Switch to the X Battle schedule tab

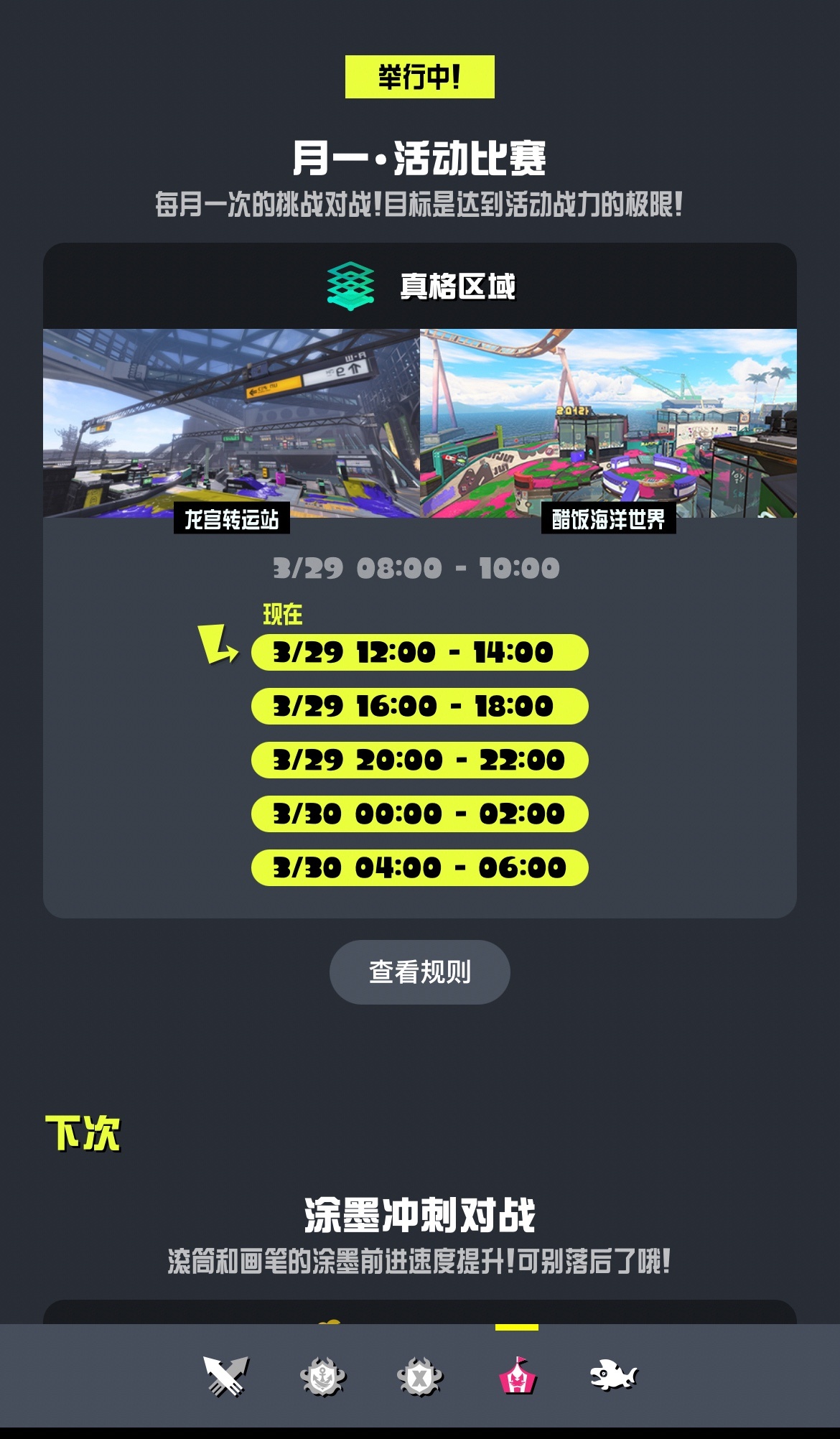coord(420,1376)
